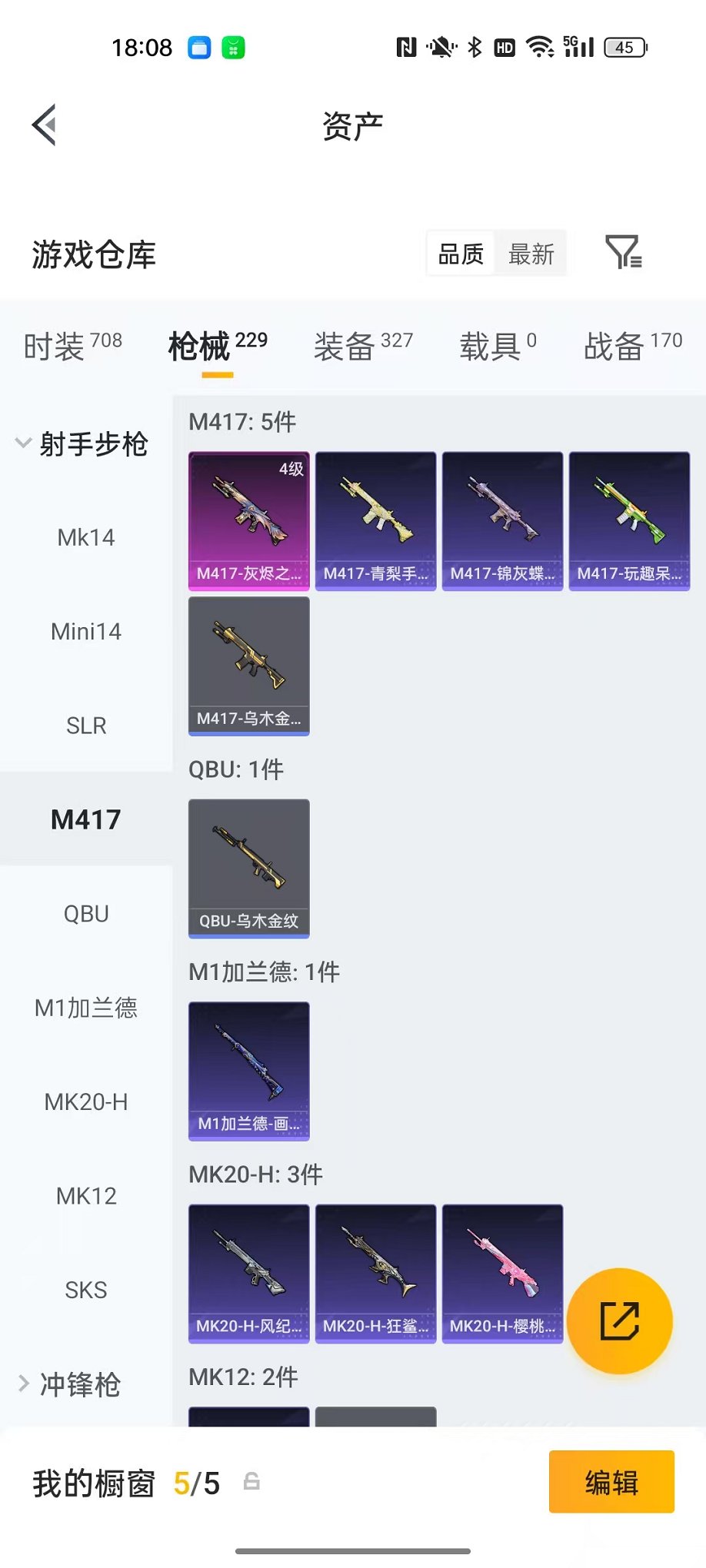
Task: Open the filter funnel icon
Action: click(624, 252)
